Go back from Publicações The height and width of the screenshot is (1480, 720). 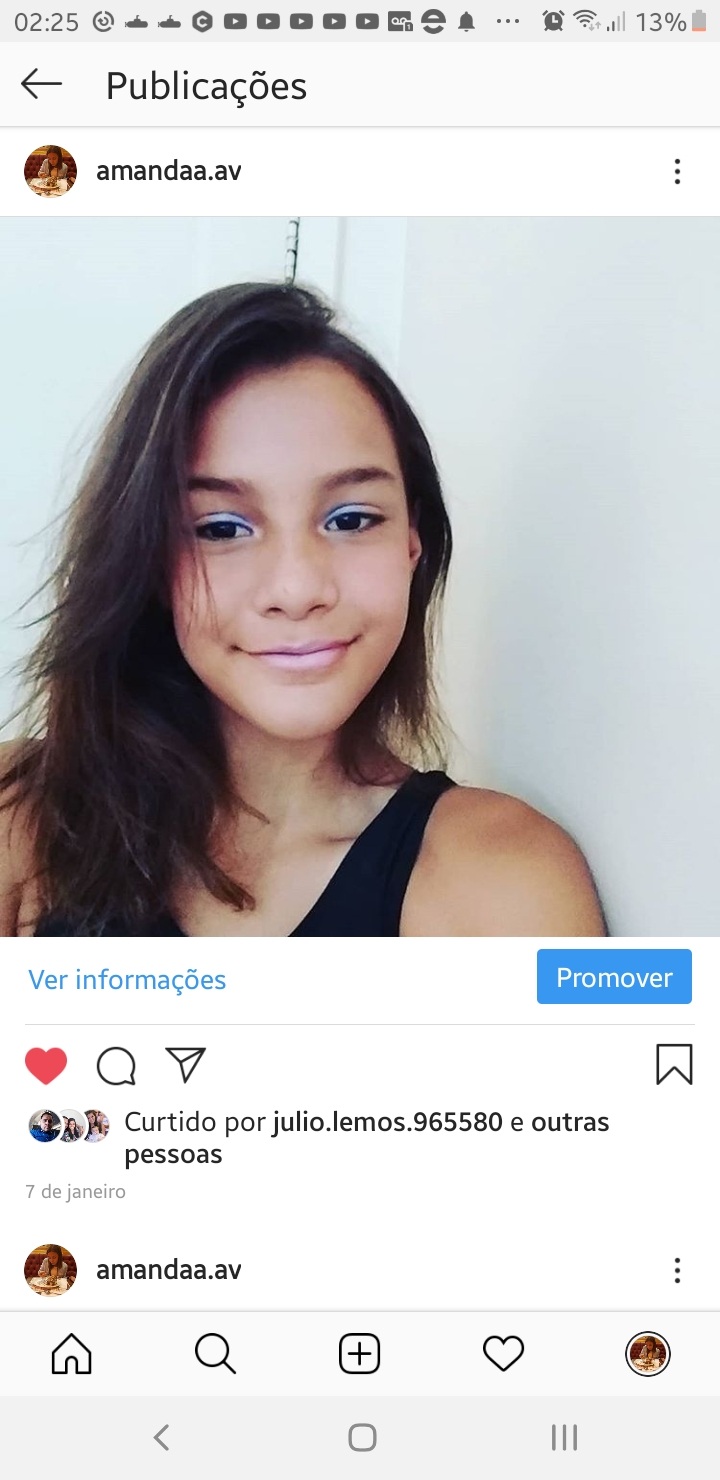(42, 85)
